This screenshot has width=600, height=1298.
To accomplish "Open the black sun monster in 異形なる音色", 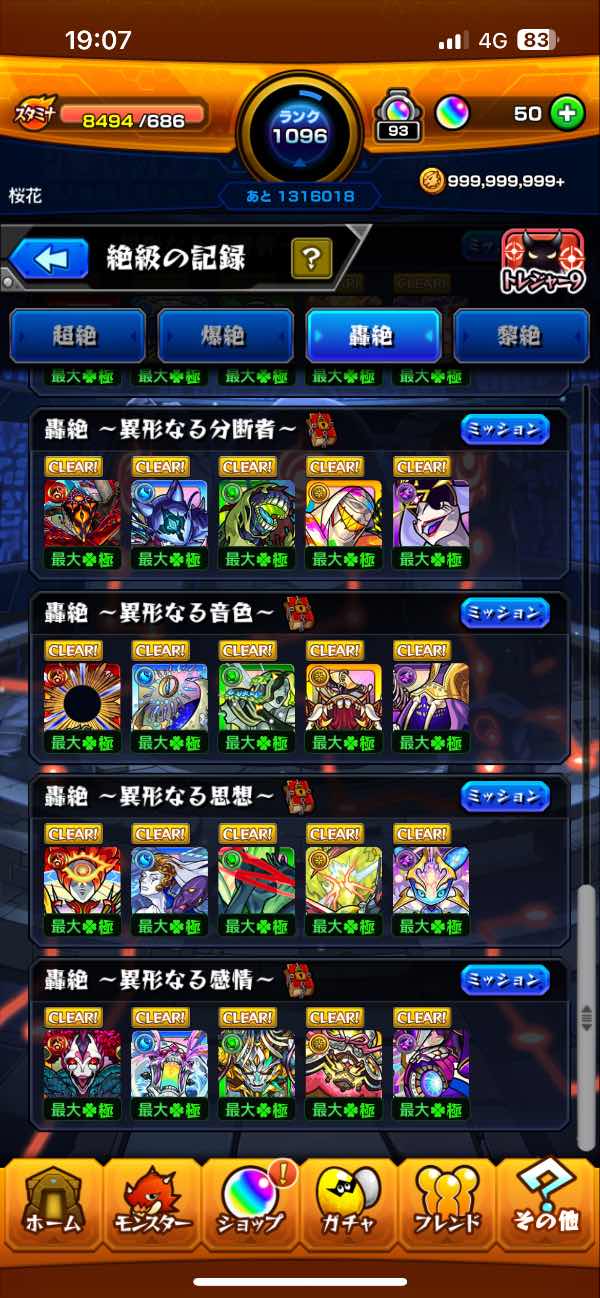I will click(x=82, y=696).
